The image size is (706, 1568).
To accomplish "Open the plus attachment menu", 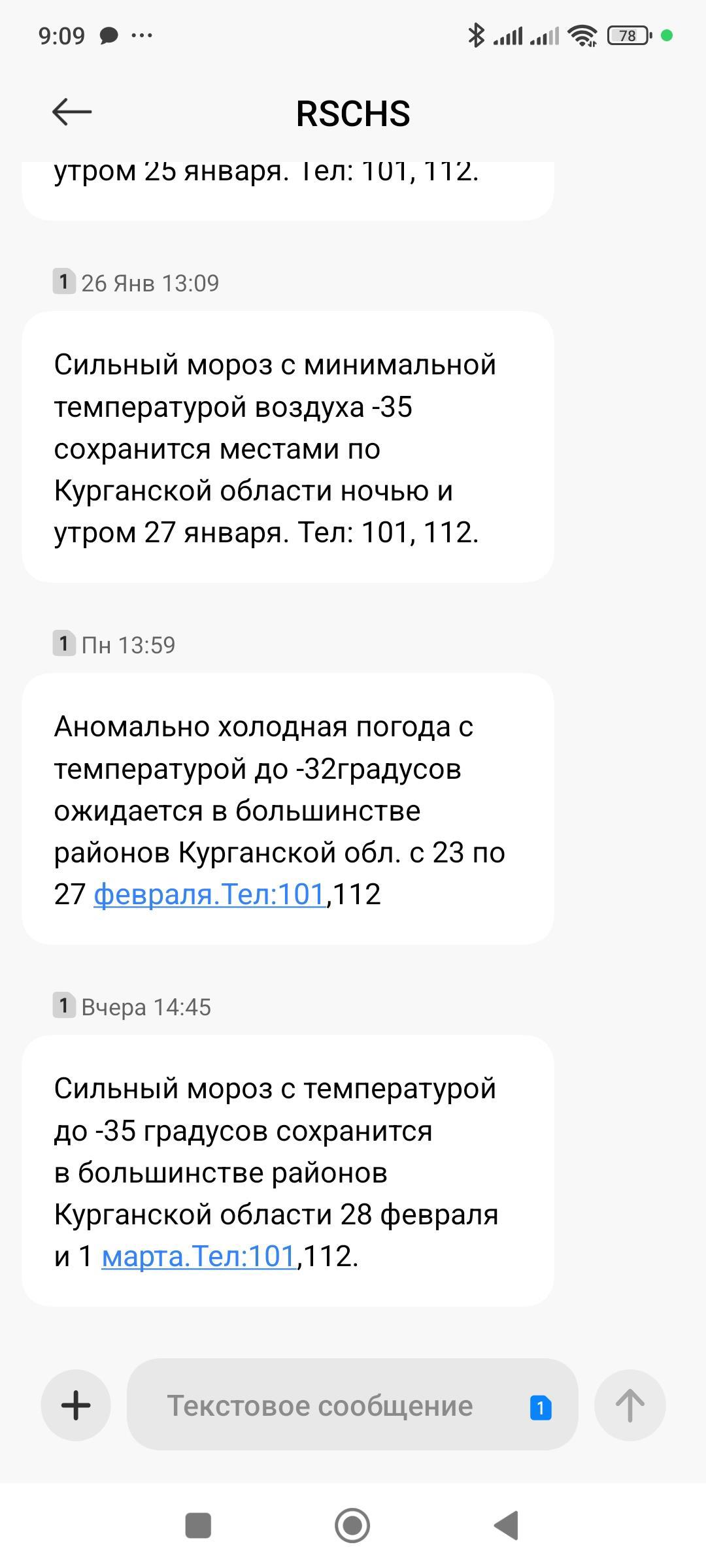I will [x=76, y=1405].
